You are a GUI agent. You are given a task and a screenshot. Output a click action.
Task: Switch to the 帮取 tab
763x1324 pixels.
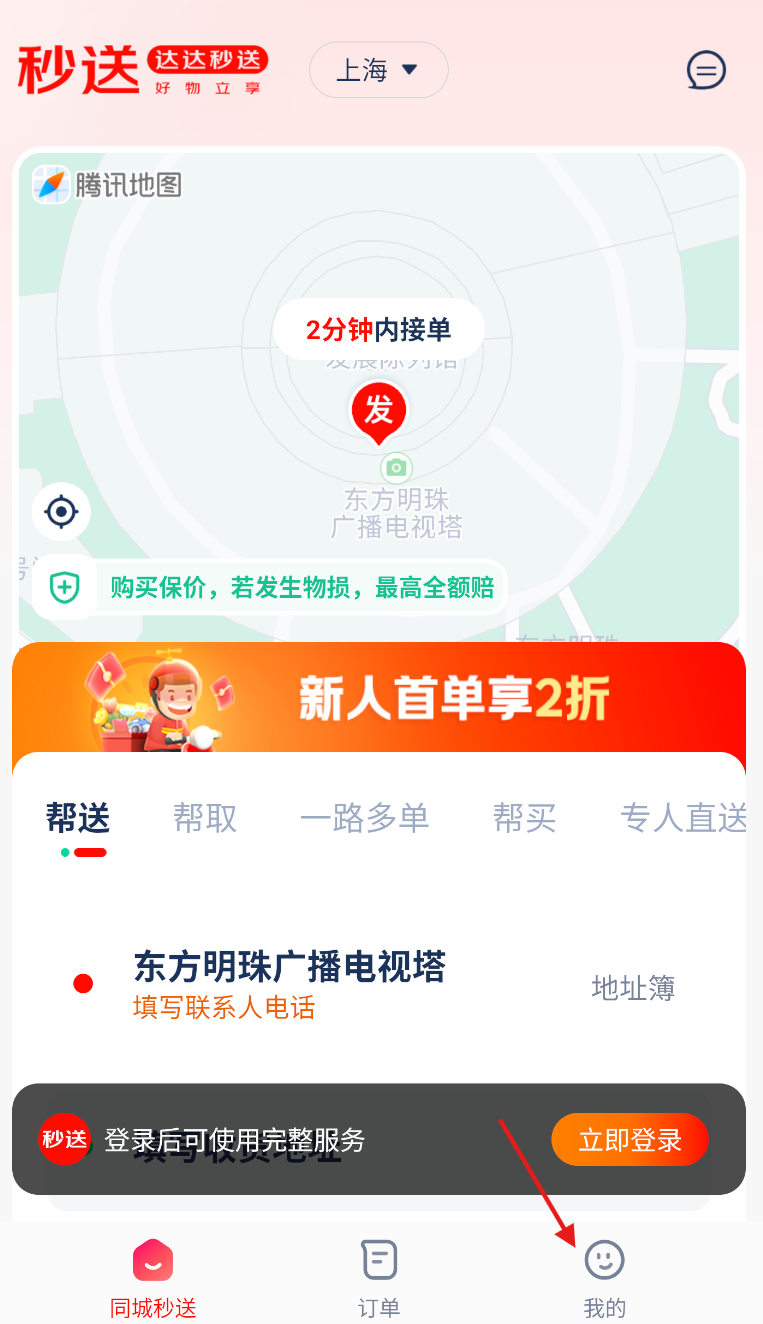pos(205,819)
